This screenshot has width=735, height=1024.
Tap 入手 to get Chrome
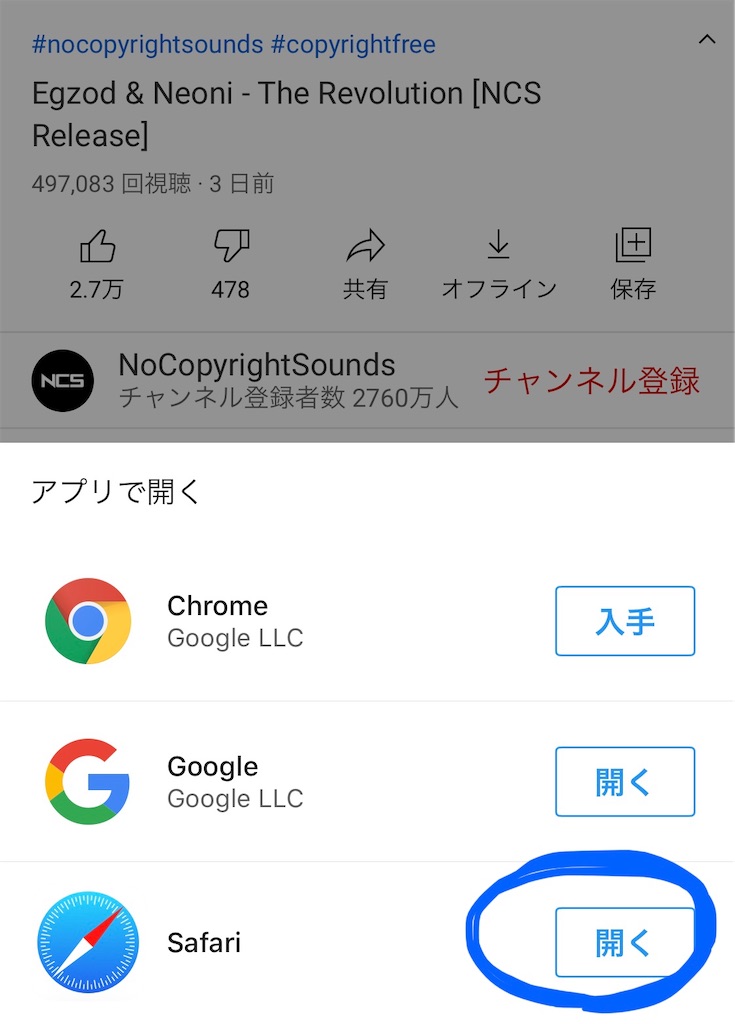coord(624,621)
